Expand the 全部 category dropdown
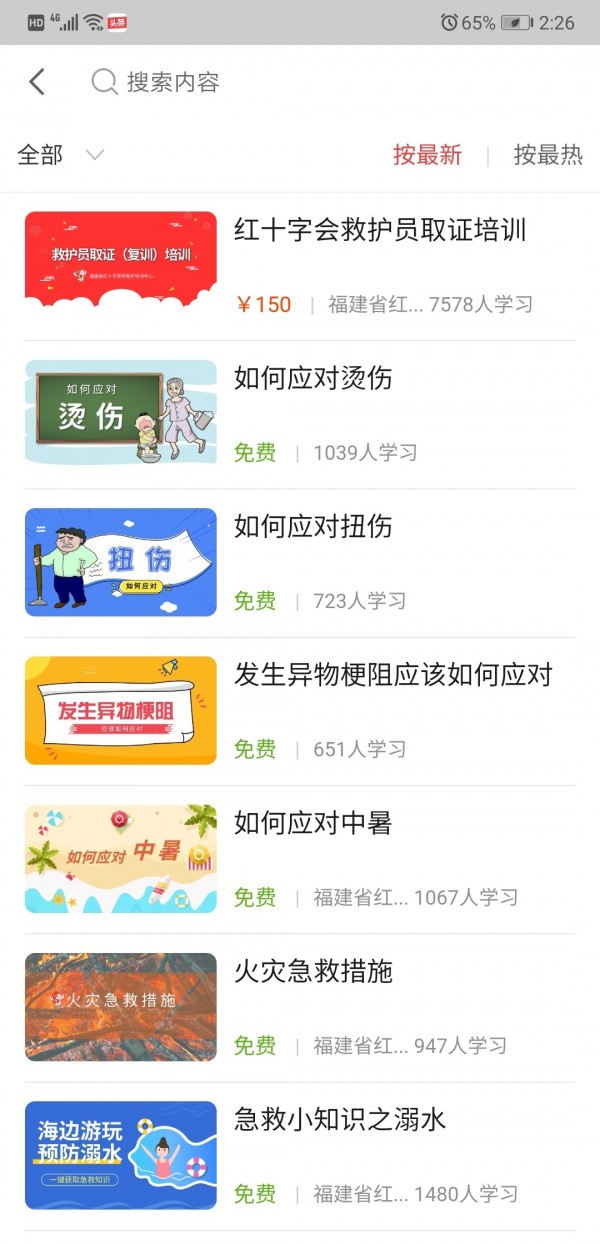The height and width of the screenshot is (1244, 600). point(60,155)
